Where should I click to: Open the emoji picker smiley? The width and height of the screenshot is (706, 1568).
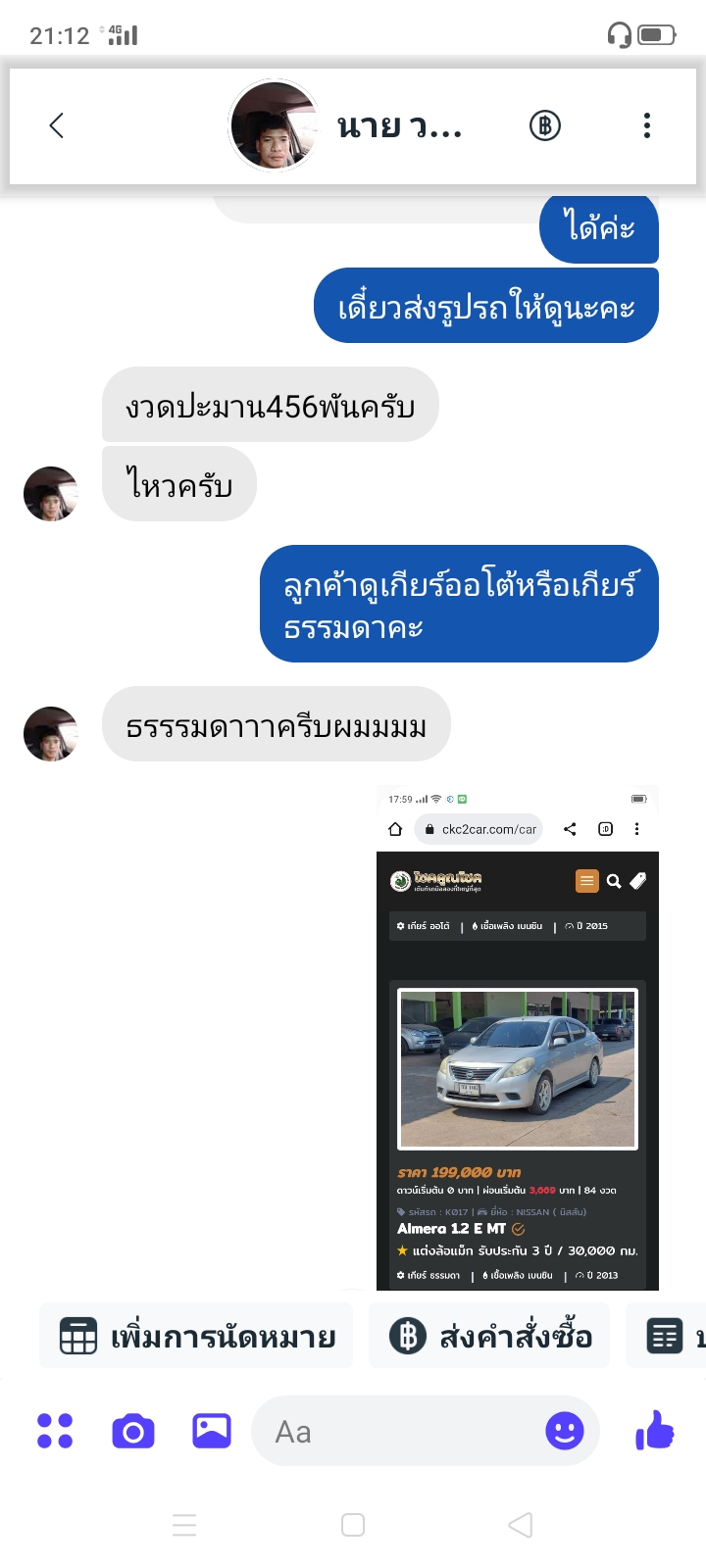click(565, 1432)
